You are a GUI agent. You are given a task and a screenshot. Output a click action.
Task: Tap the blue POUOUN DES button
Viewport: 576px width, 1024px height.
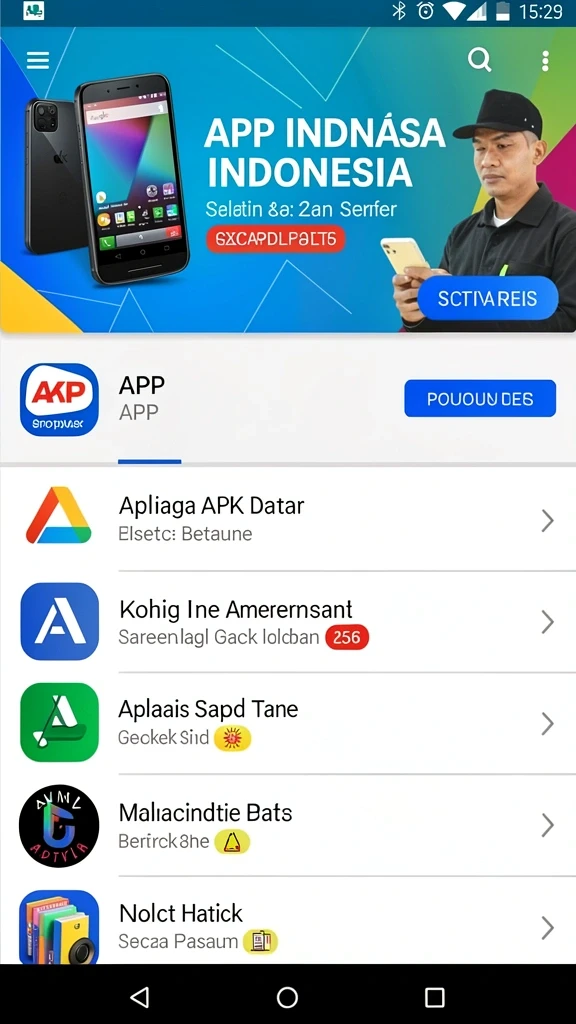(x=480, y=398)
